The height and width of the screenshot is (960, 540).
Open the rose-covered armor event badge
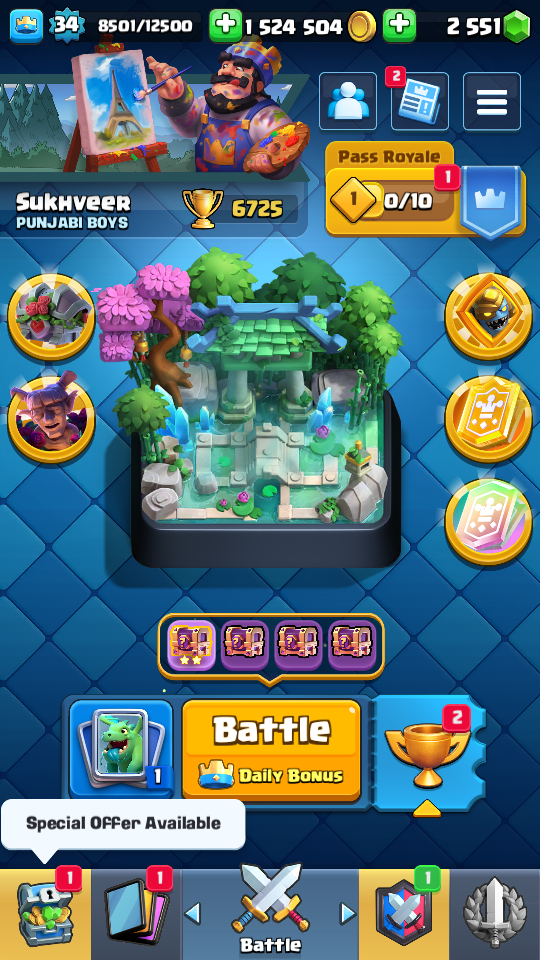click(x=51, y=317)
